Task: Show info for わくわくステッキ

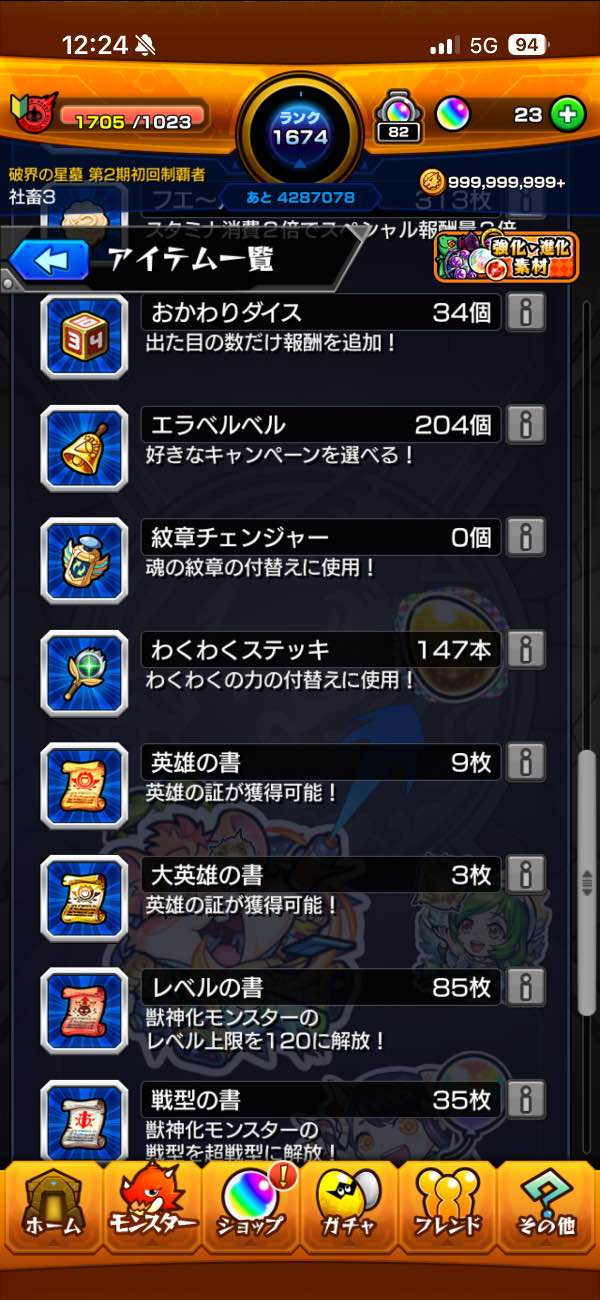Action: pyautogui.click(x=525, y=649)
